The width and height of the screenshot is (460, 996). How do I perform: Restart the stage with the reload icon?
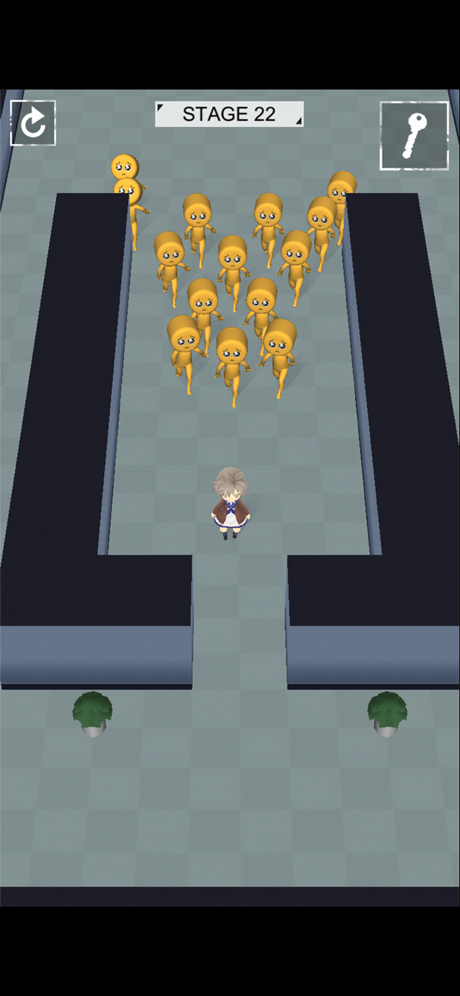point(33,123)
